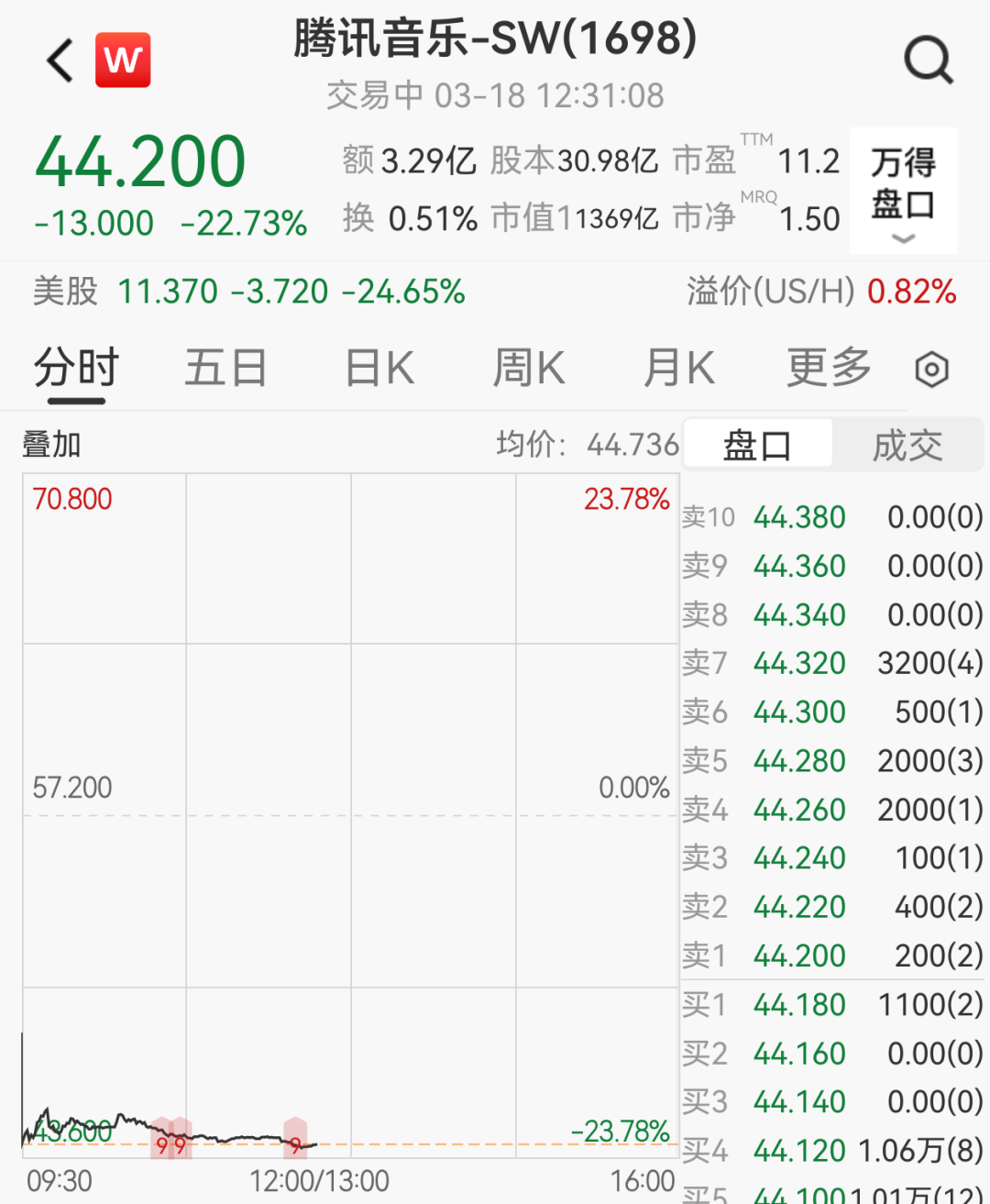
Task: Switch to the 成交 trades tab
Action: coord(907,446)
